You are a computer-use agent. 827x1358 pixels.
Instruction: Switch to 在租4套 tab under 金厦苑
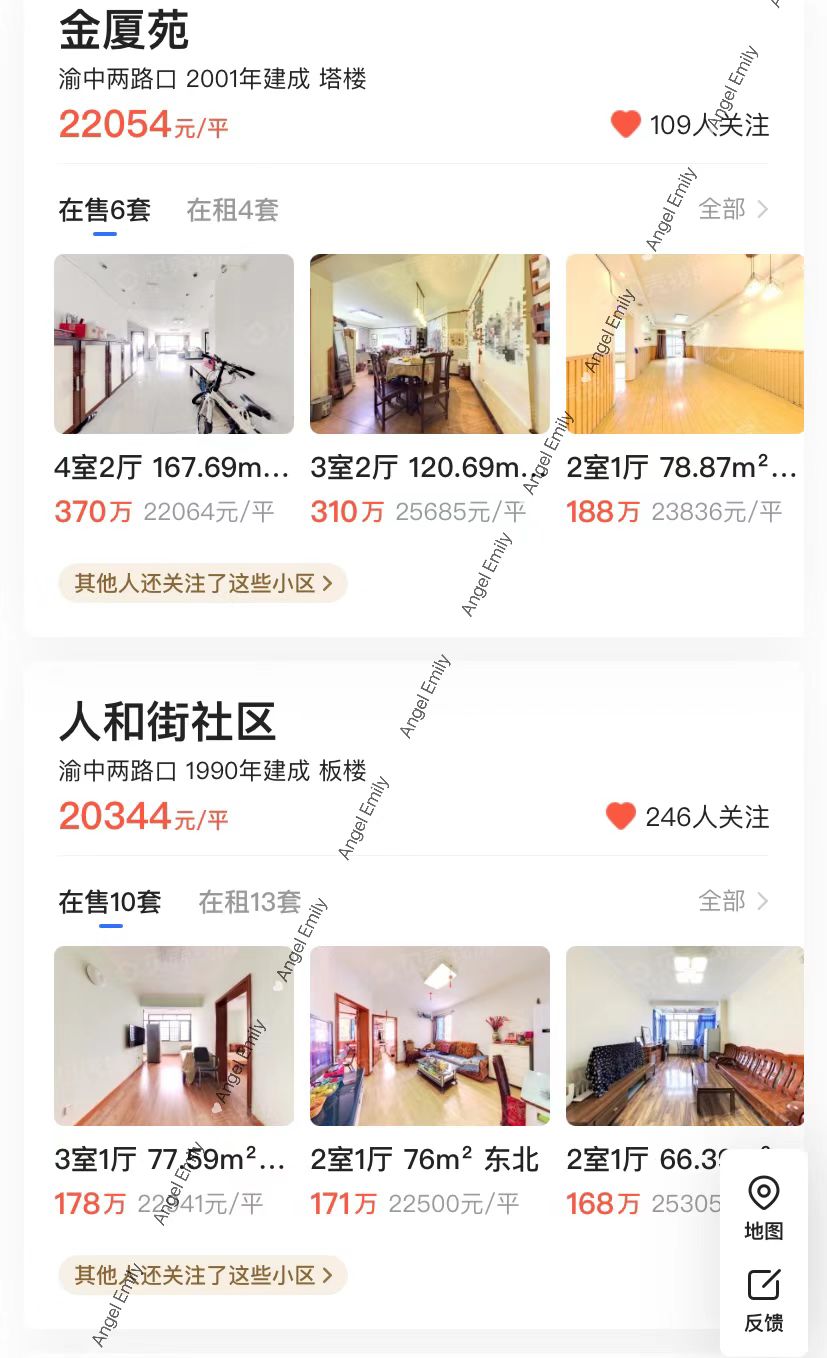232,210
